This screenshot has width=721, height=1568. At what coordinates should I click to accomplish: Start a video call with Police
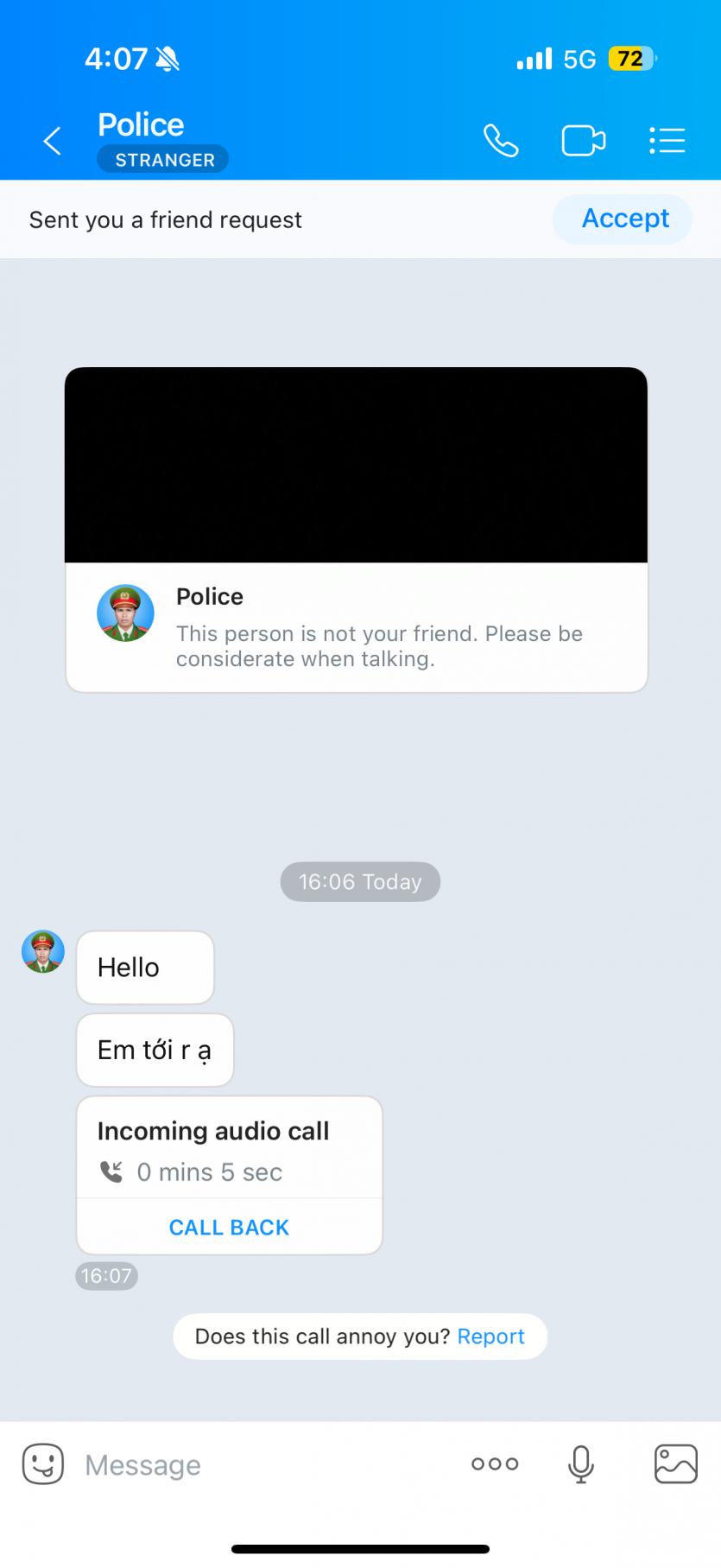point(583,140)
